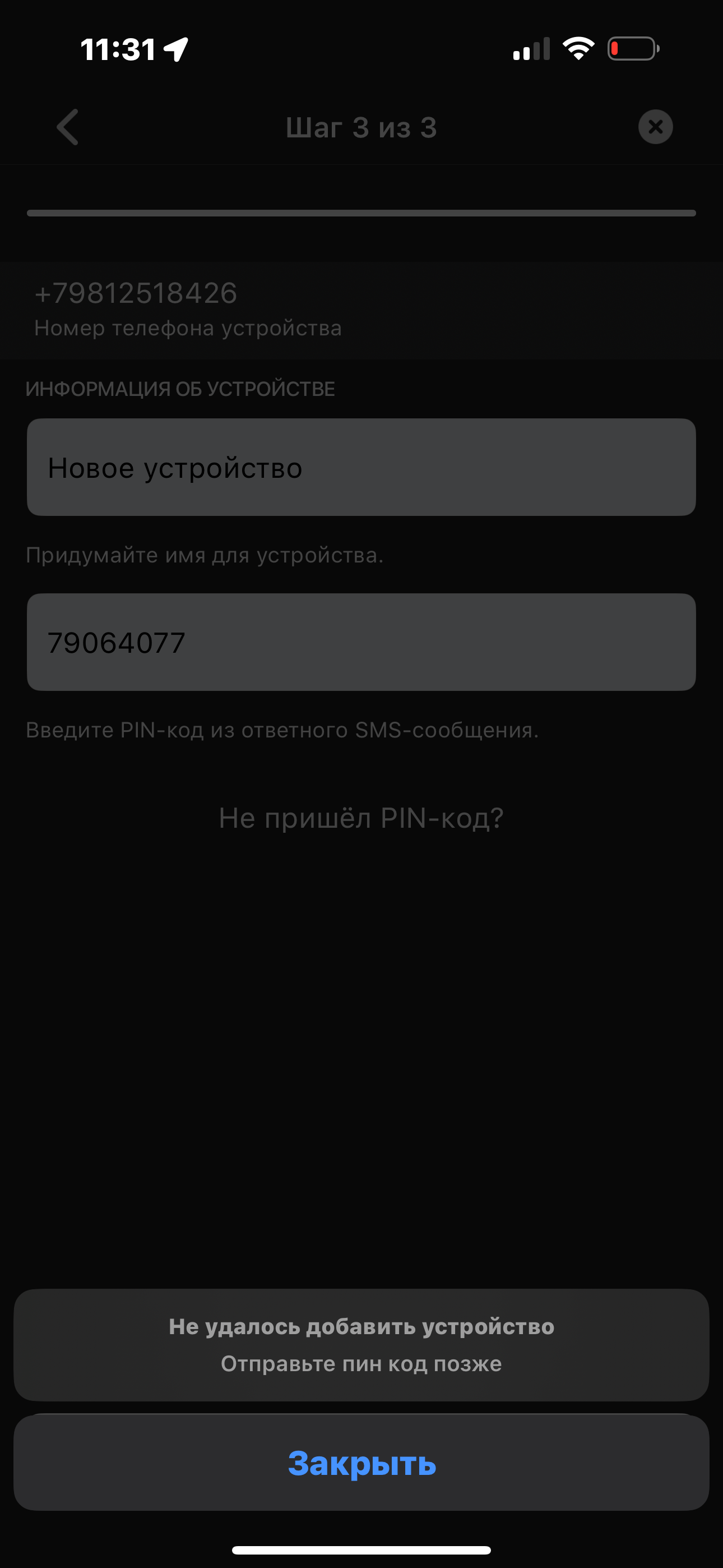Tap the PIN instruction text below the code field

[x=283, y=729]
